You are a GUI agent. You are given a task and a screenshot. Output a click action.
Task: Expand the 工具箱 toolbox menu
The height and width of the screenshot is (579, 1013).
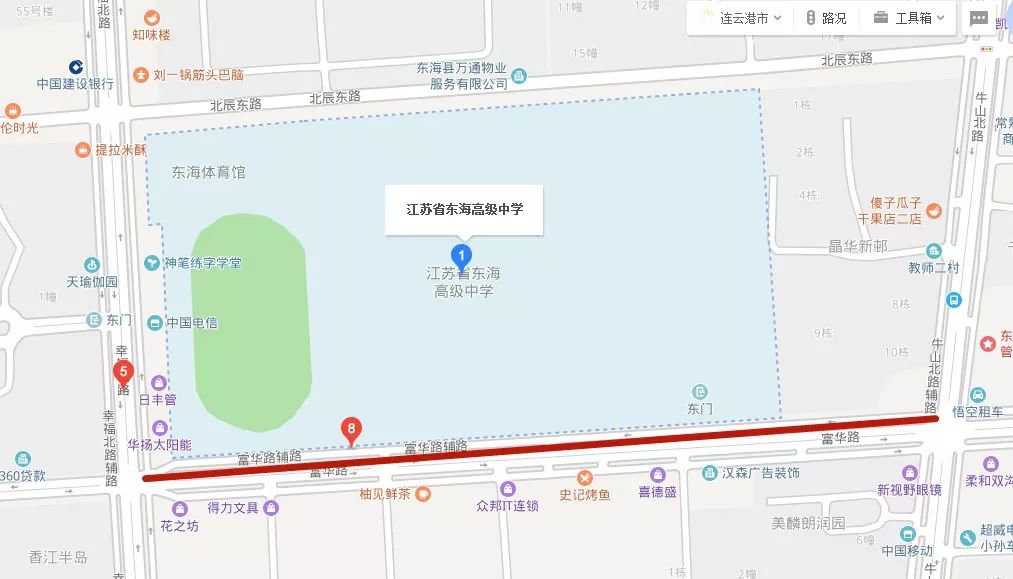coord(909,18)
